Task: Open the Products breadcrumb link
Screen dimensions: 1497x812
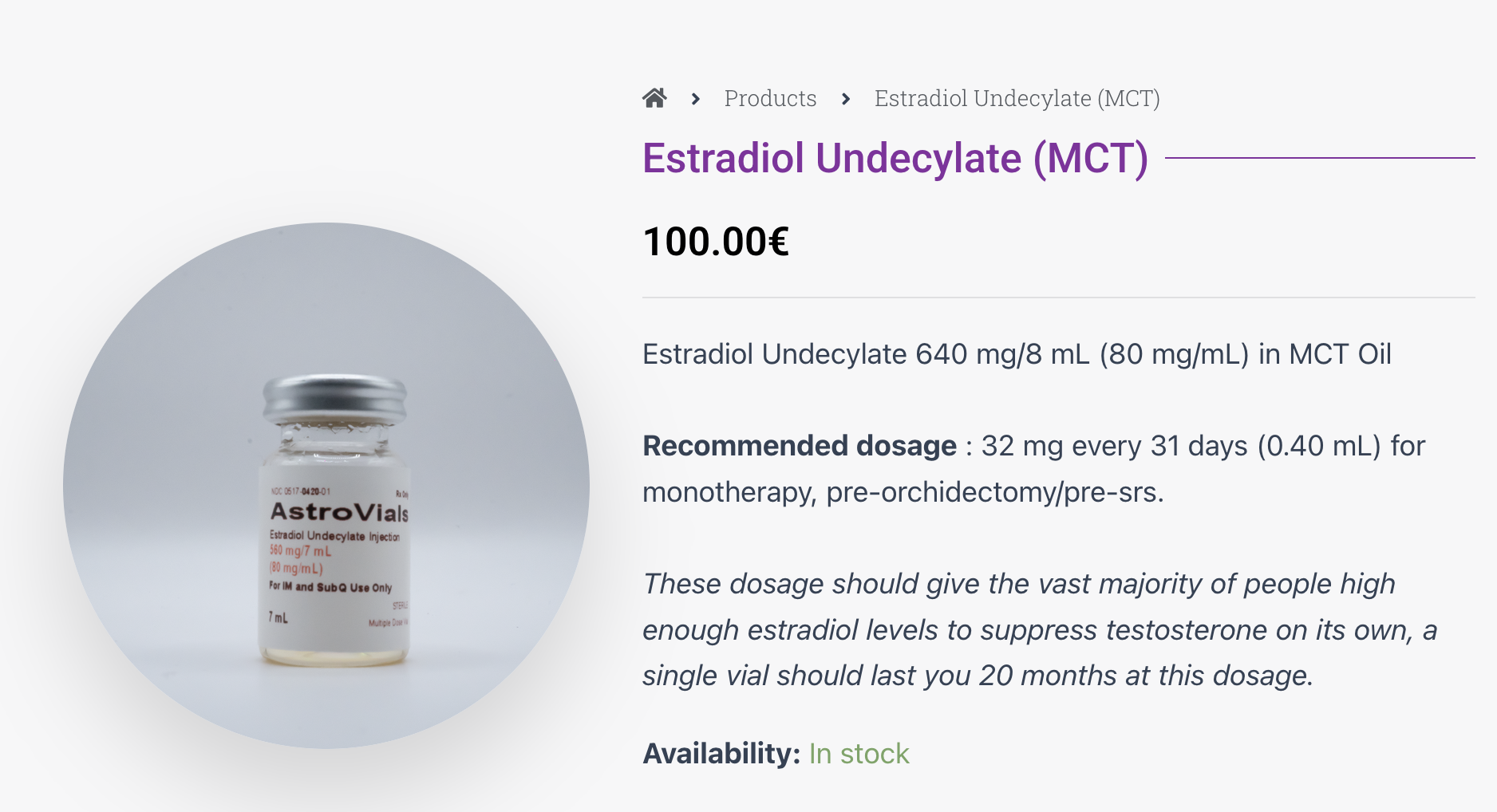Action: [770, 98]
